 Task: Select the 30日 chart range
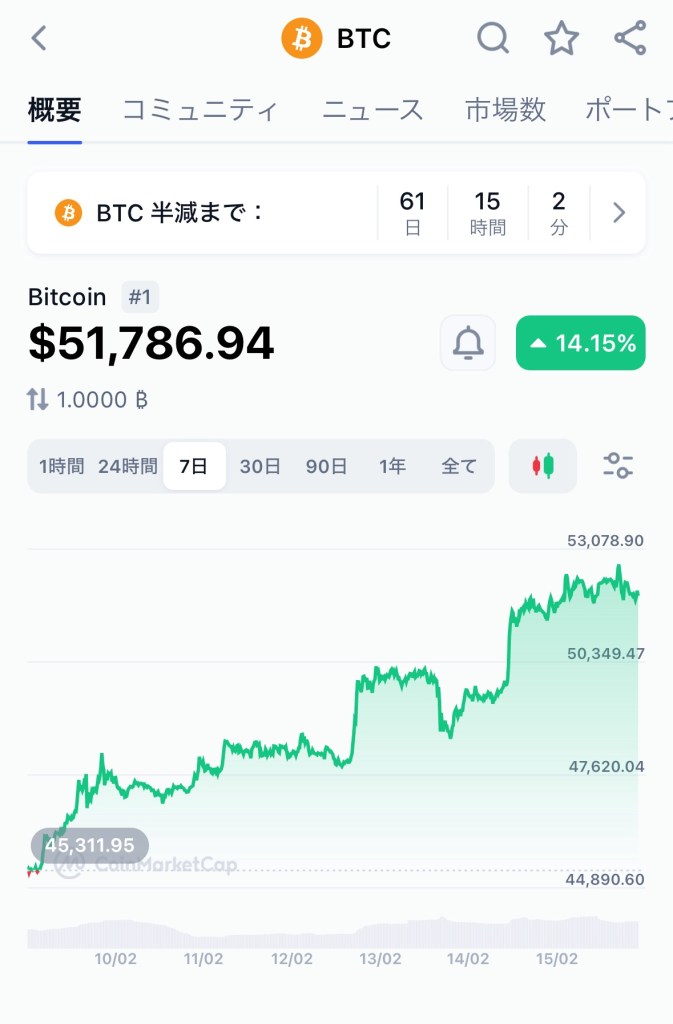pyautogui.click(x=260, y=466)
